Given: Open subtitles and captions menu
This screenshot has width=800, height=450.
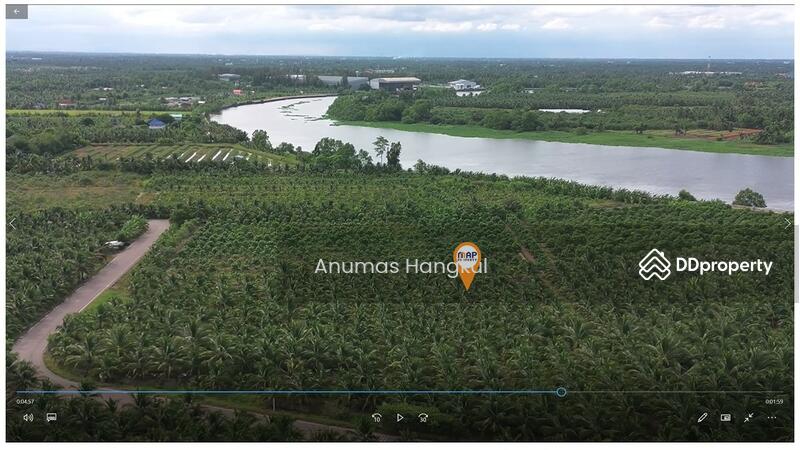Looking at the screenshot, I should coord(51,418).
